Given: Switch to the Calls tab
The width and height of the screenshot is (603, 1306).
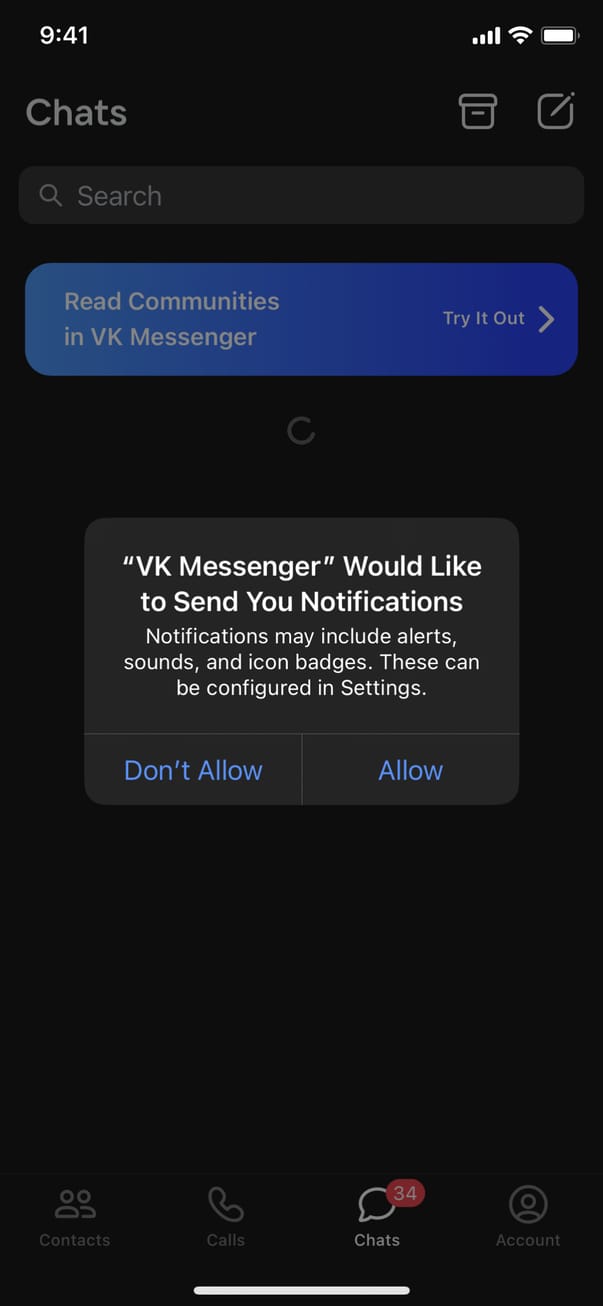Looking at the screenshot, I should coord(225,1217).
